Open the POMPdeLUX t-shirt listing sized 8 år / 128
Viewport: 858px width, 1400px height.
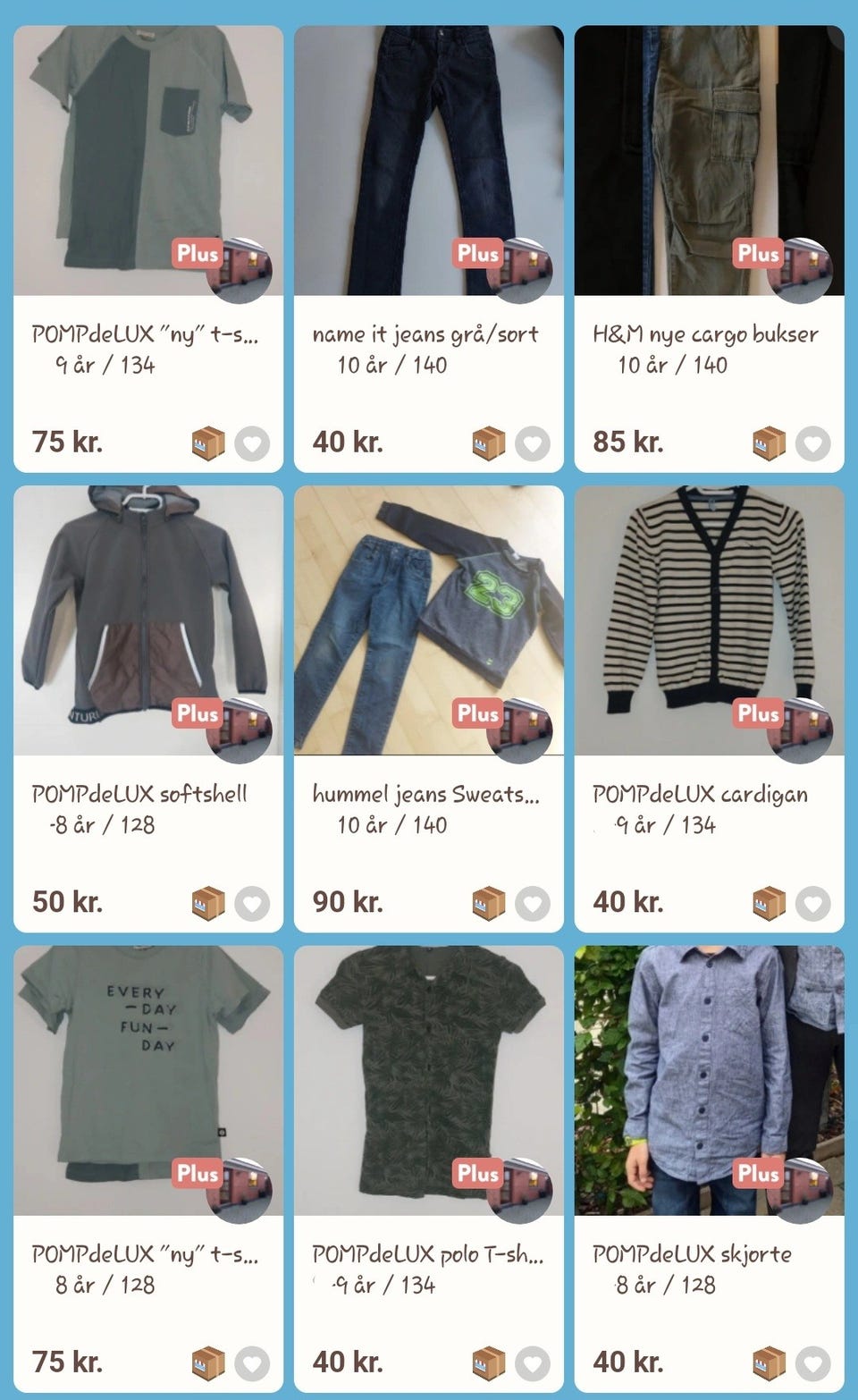pyautogui.click(x=148, y=1169)
